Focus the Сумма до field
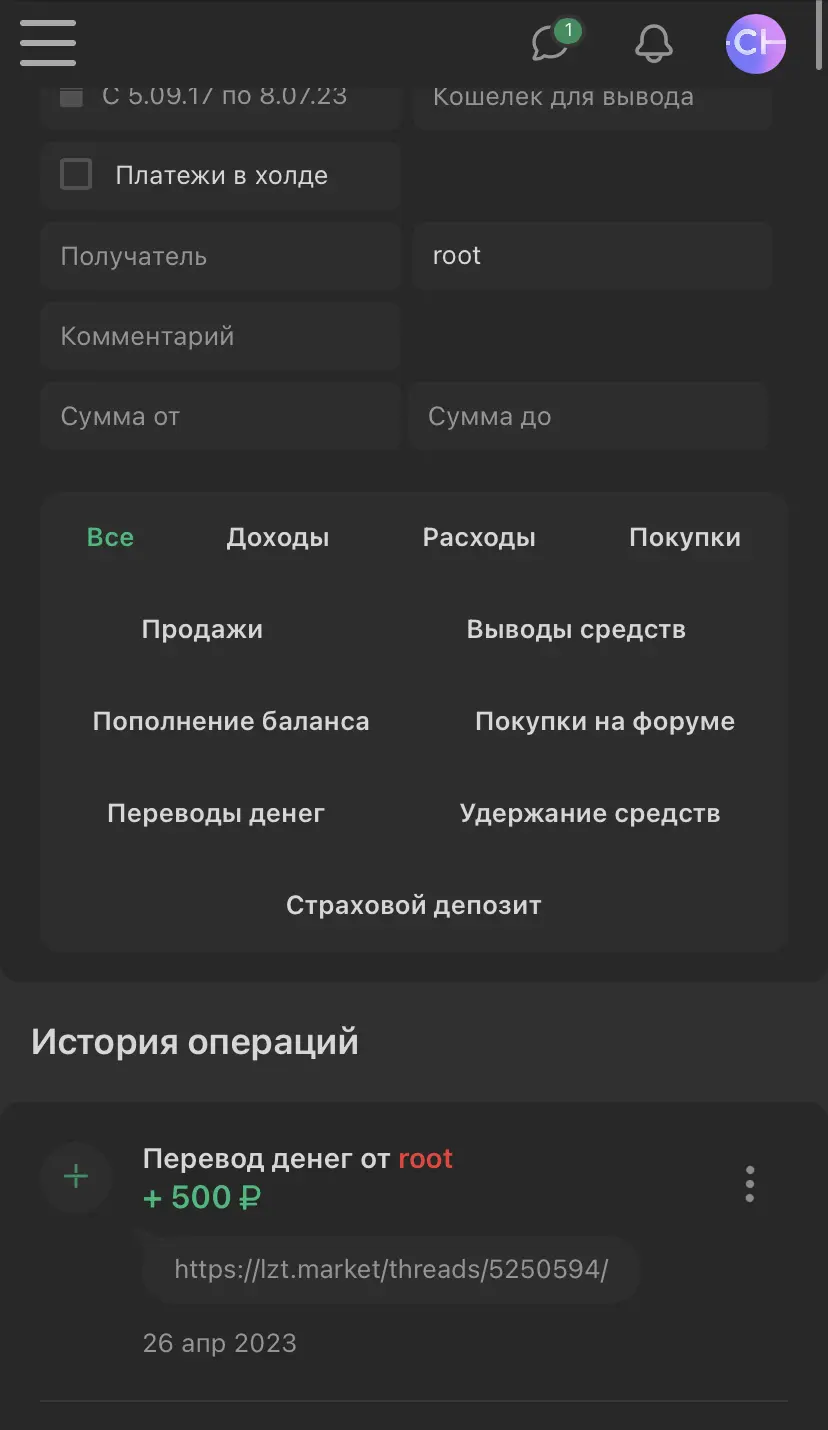828x1430 pixels. tap(588, 416)
